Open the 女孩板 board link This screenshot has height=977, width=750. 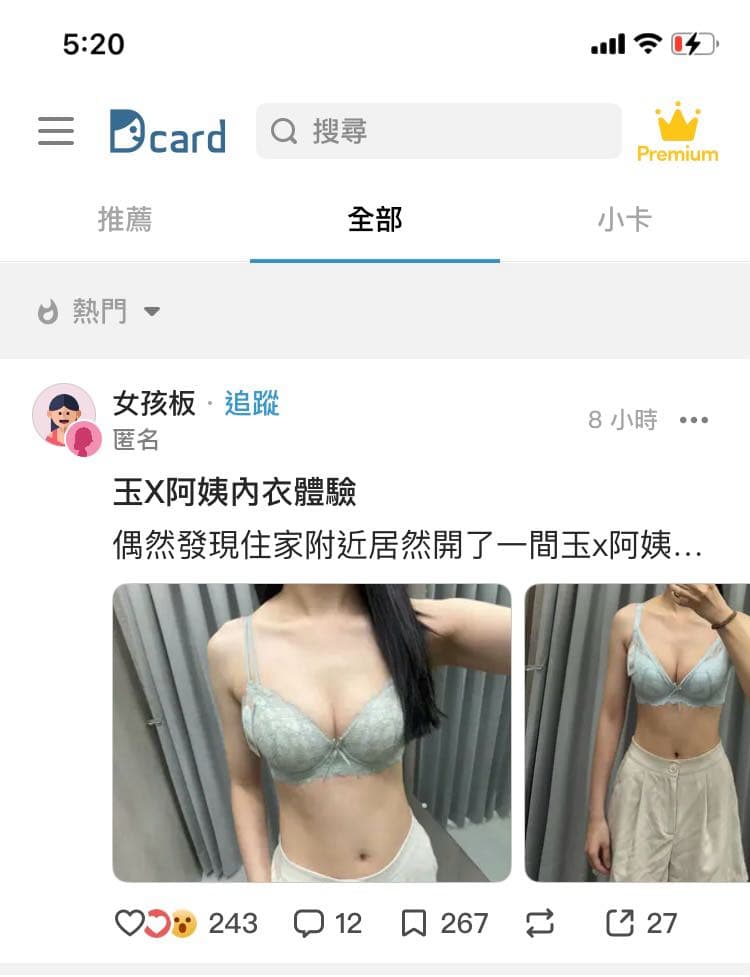(152, 405)
